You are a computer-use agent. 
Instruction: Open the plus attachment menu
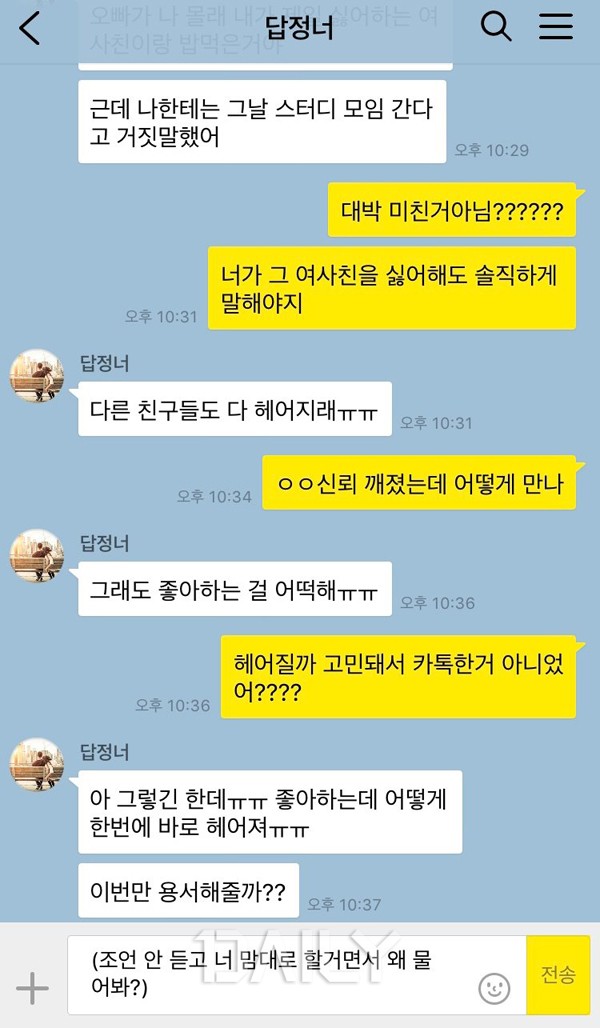(32, 989)
